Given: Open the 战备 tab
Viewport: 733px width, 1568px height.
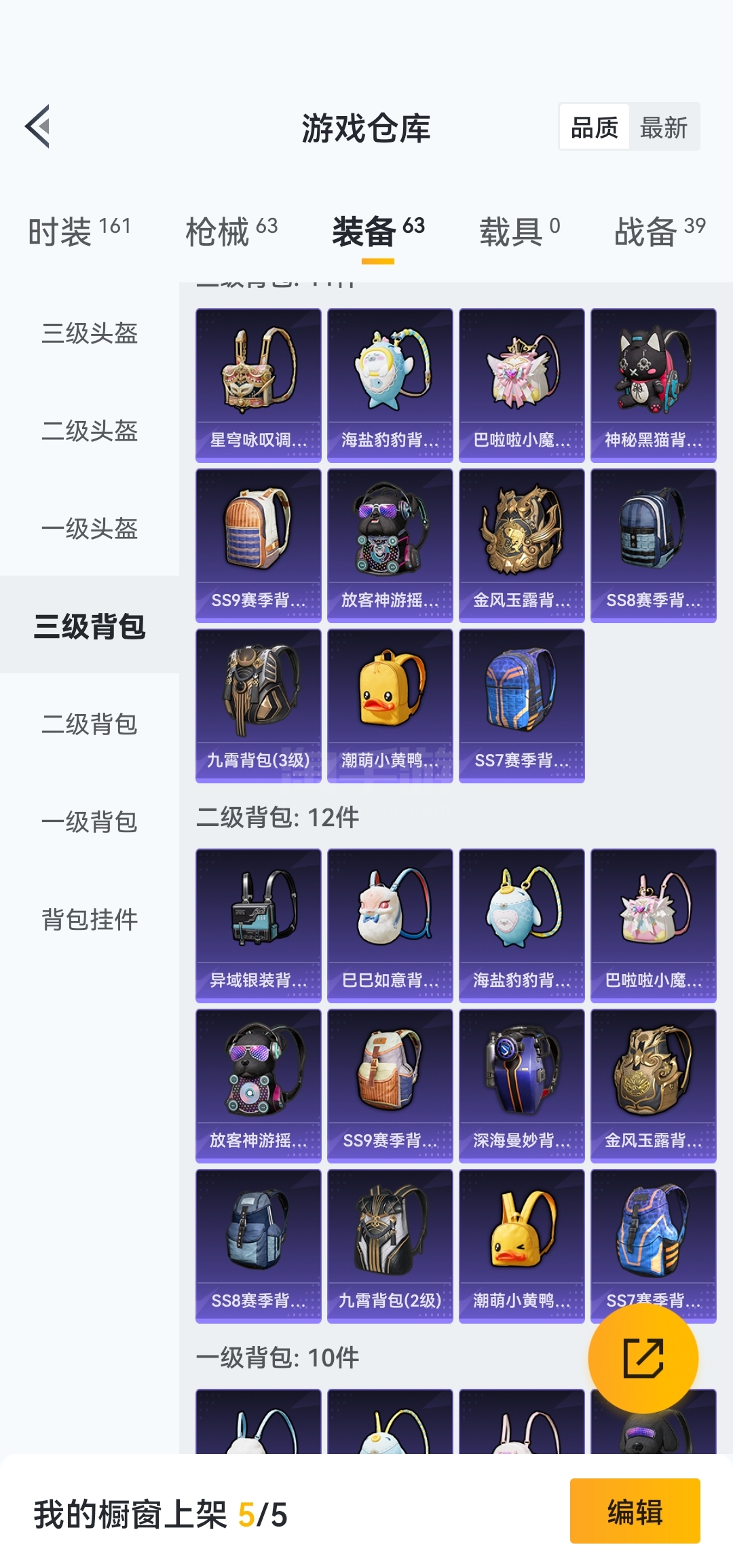Looking at the screenshot, I should (x=659, y=231).
